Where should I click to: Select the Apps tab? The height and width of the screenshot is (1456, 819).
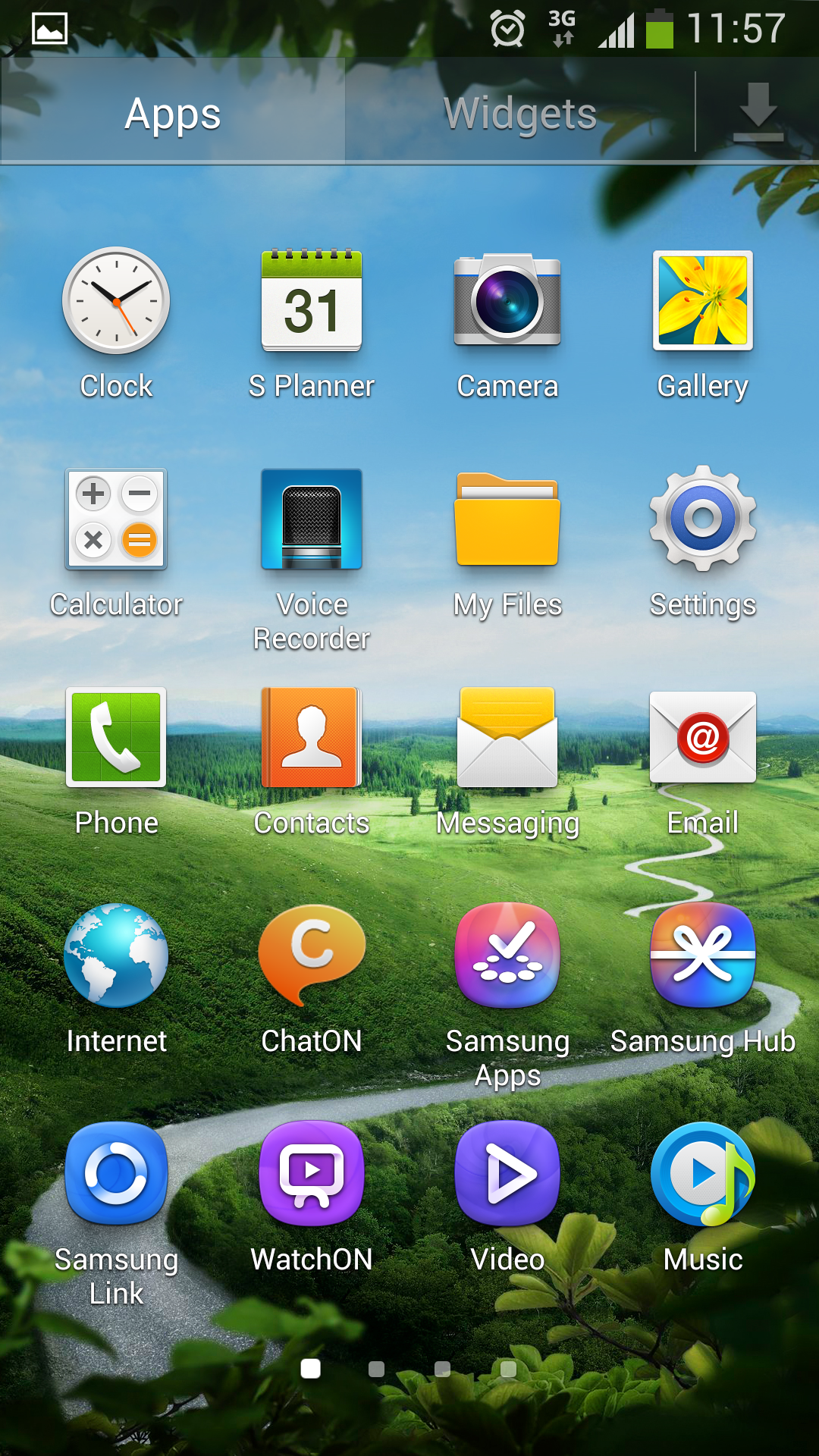pyautogui.click(x=173, y=114)
